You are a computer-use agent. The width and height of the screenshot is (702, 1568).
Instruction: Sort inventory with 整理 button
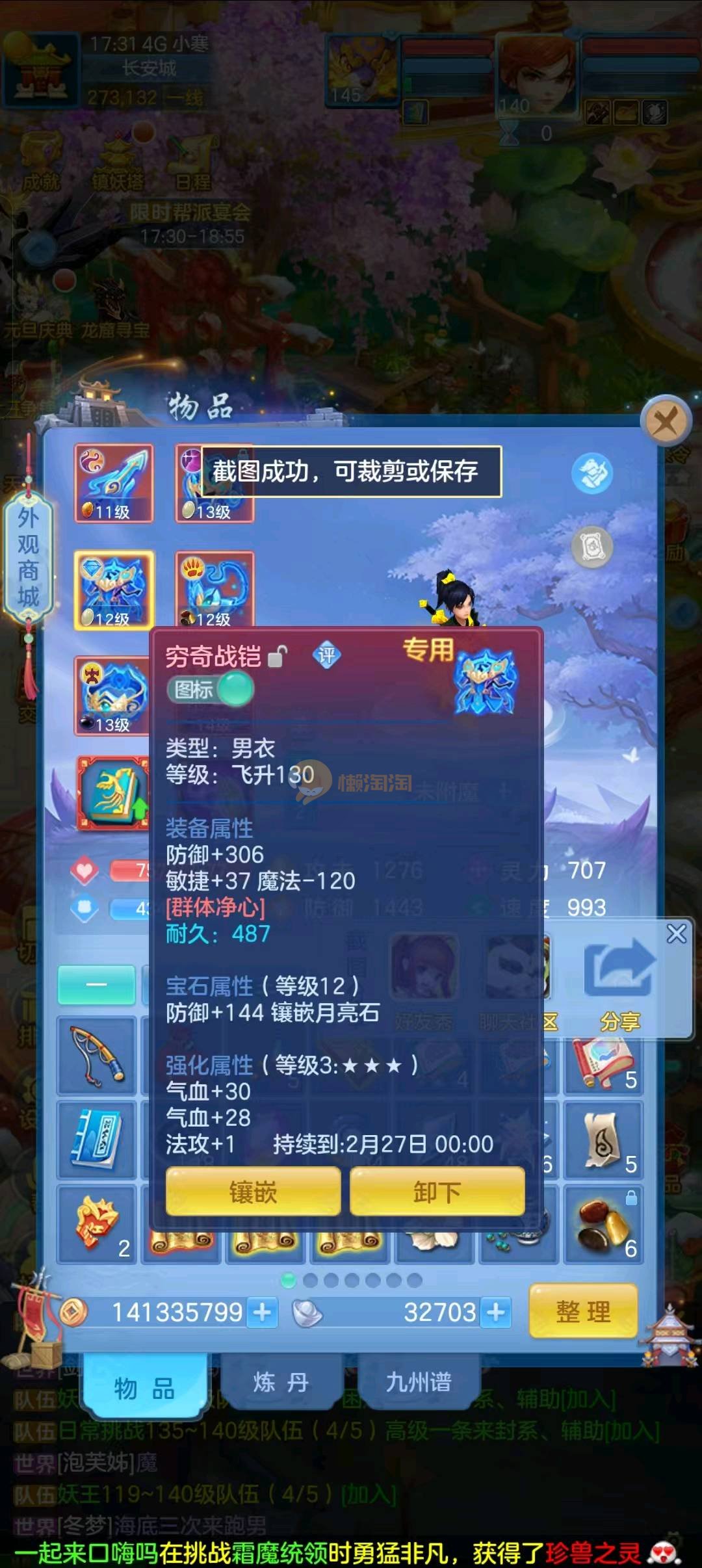583,1311
